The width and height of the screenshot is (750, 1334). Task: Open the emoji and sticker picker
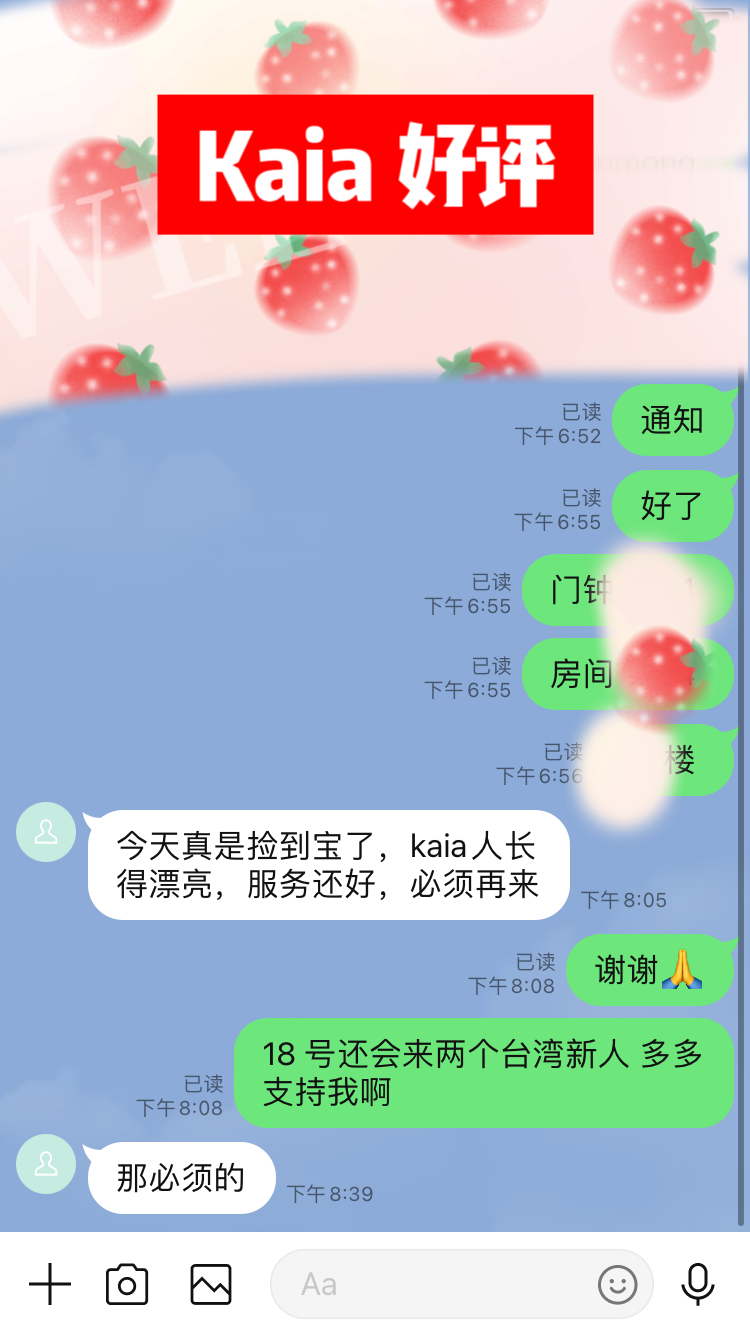[617, 1284]
